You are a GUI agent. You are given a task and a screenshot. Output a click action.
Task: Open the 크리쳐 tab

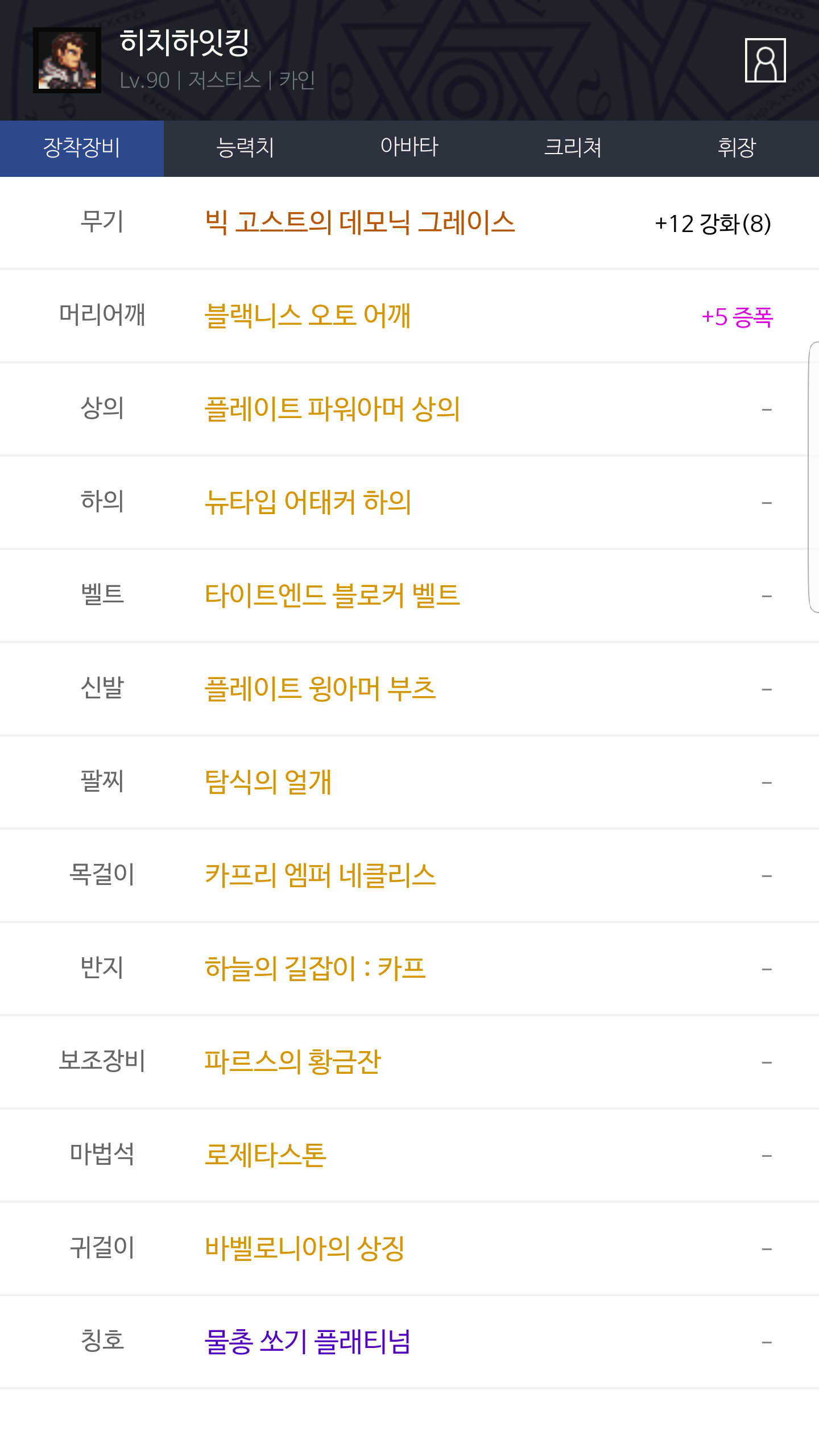573,148
